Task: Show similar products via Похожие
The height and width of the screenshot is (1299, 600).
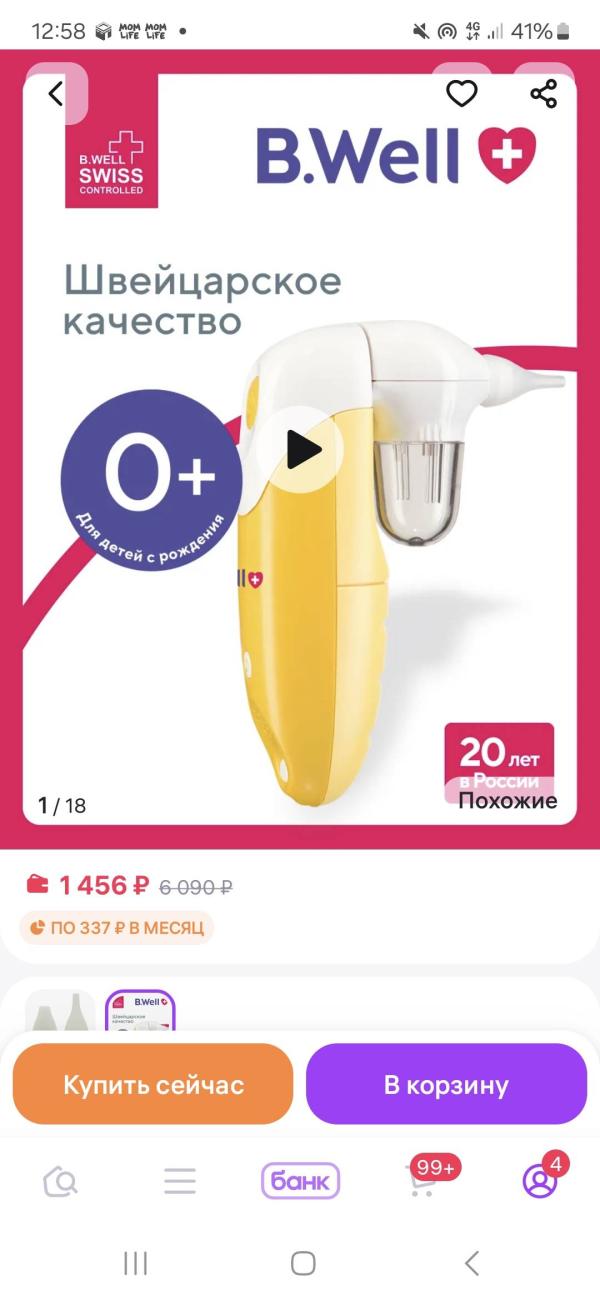Action: (x=508, y=800)
